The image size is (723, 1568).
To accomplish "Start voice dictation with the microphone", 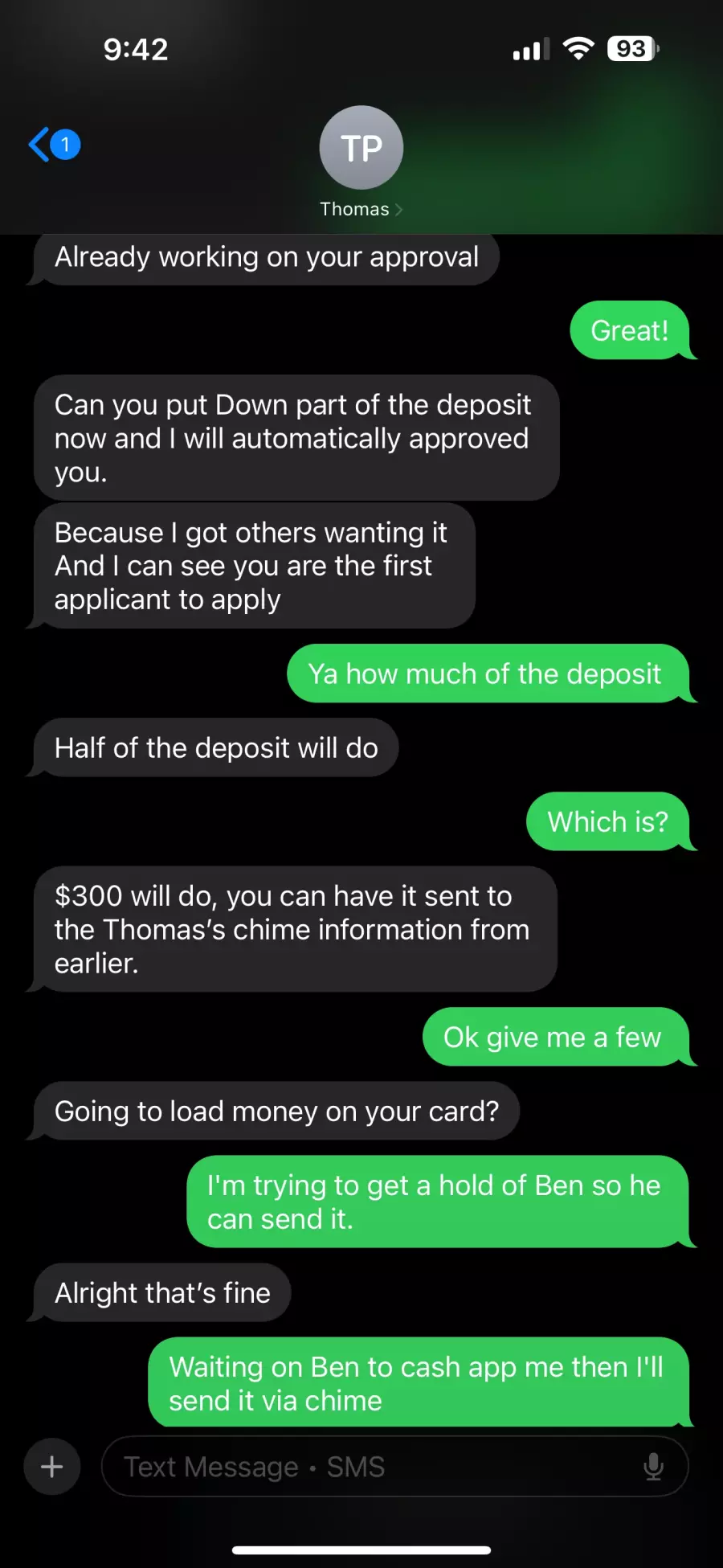I will (654, 1467).
